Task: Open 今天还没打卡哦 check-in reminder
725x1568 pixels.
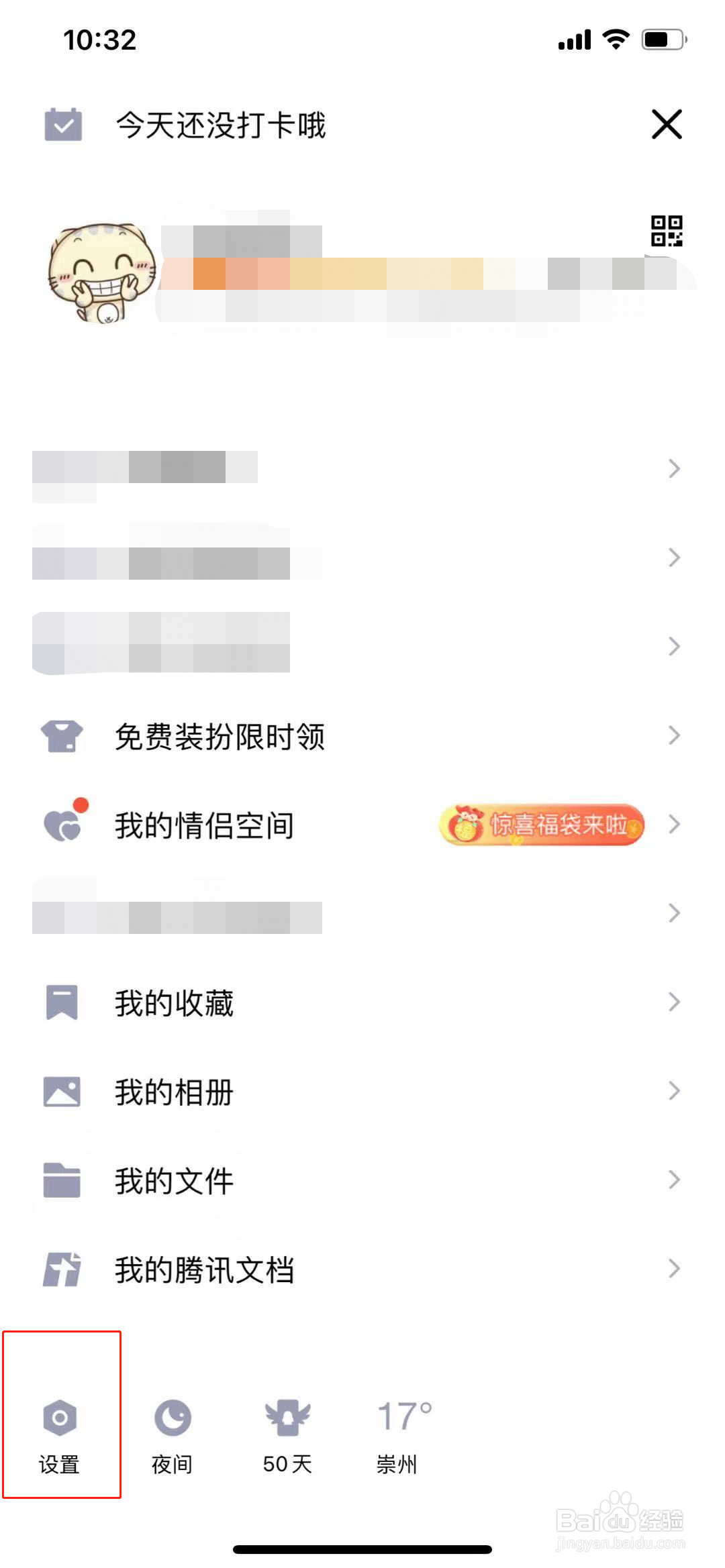Action: point(222,126)
